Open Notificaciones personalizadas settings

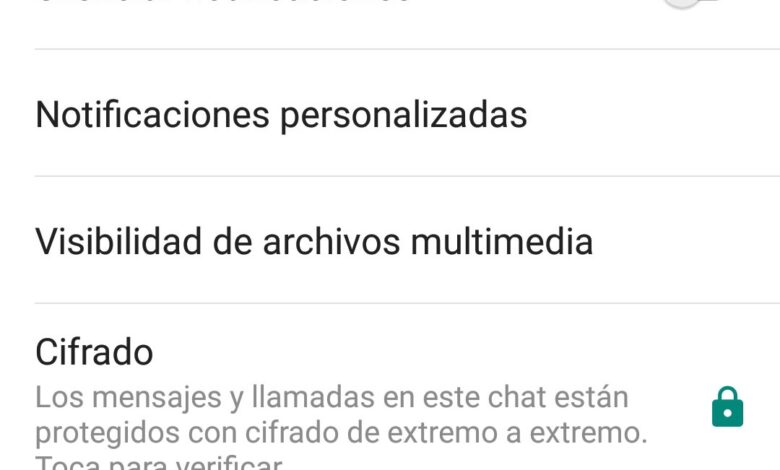(x=281, y=114)
